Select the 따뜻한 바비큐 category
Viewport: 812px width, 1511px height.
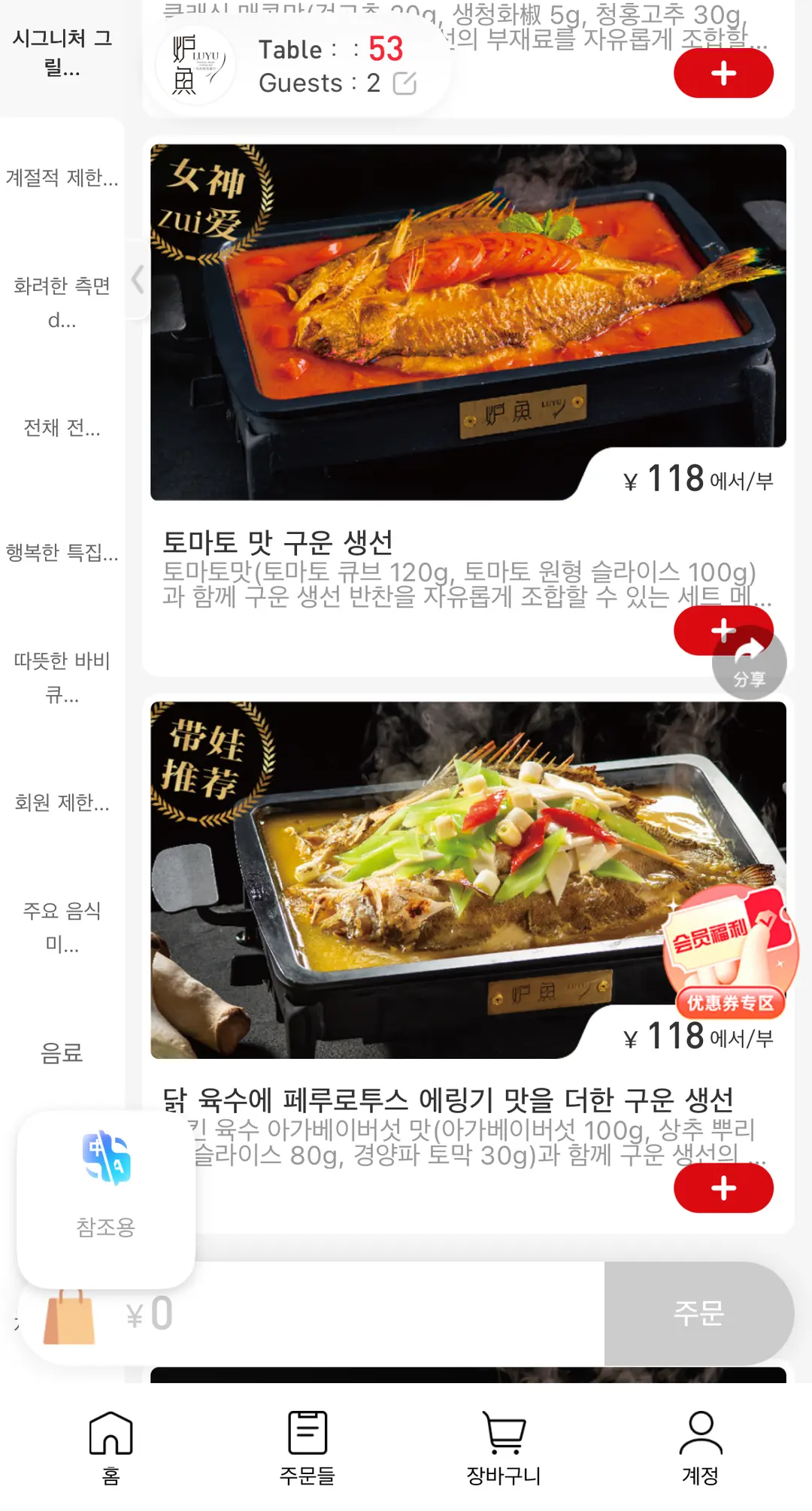point(62,677)
